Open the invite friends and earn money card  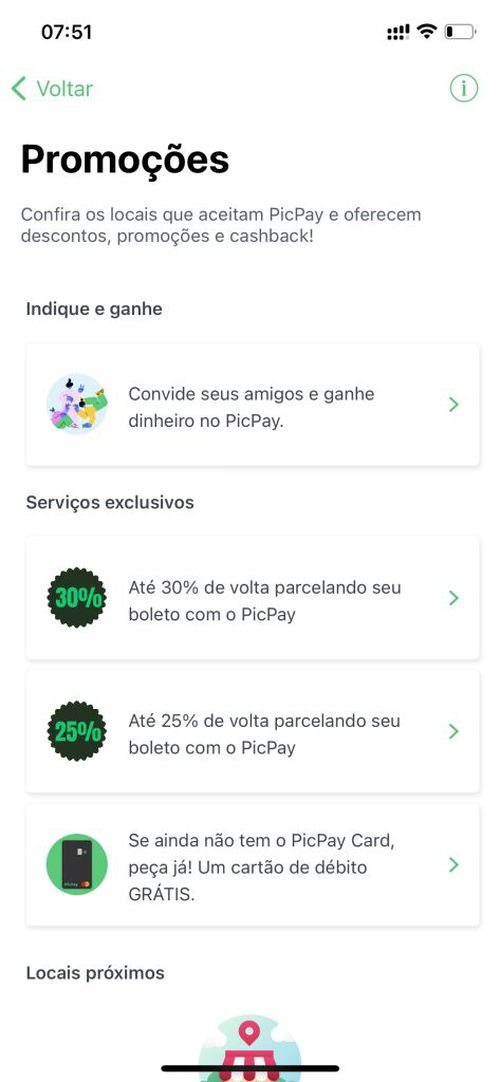click(x=252, y=404)
